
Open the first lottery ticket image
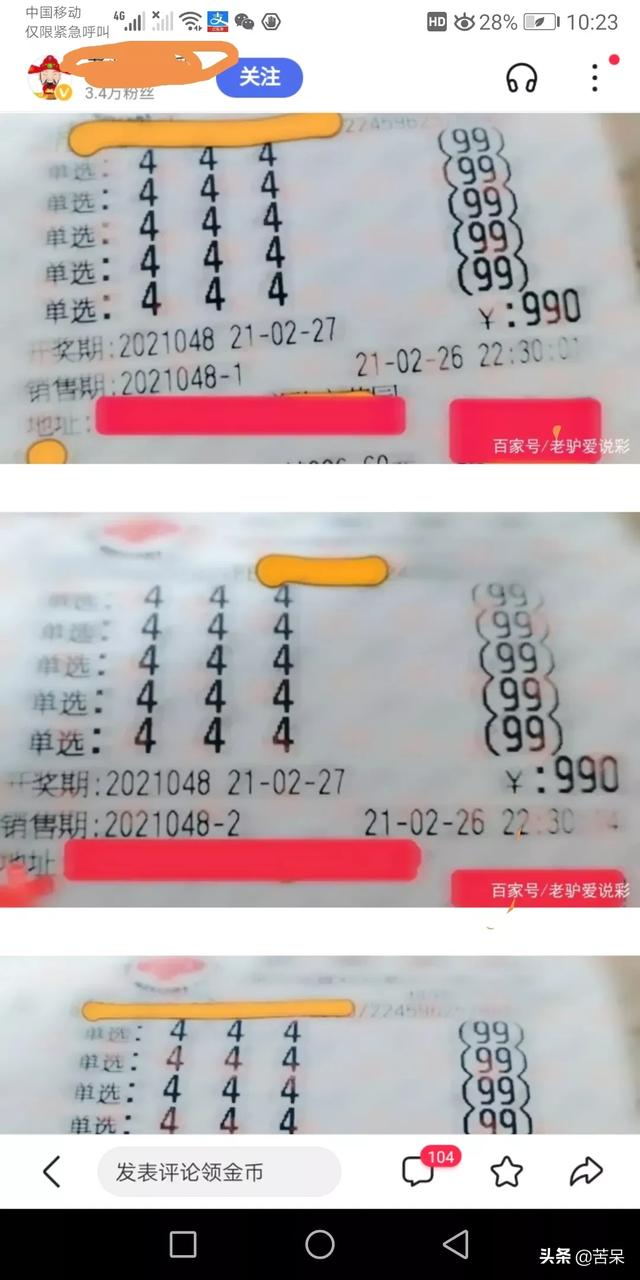coord(320,288)
